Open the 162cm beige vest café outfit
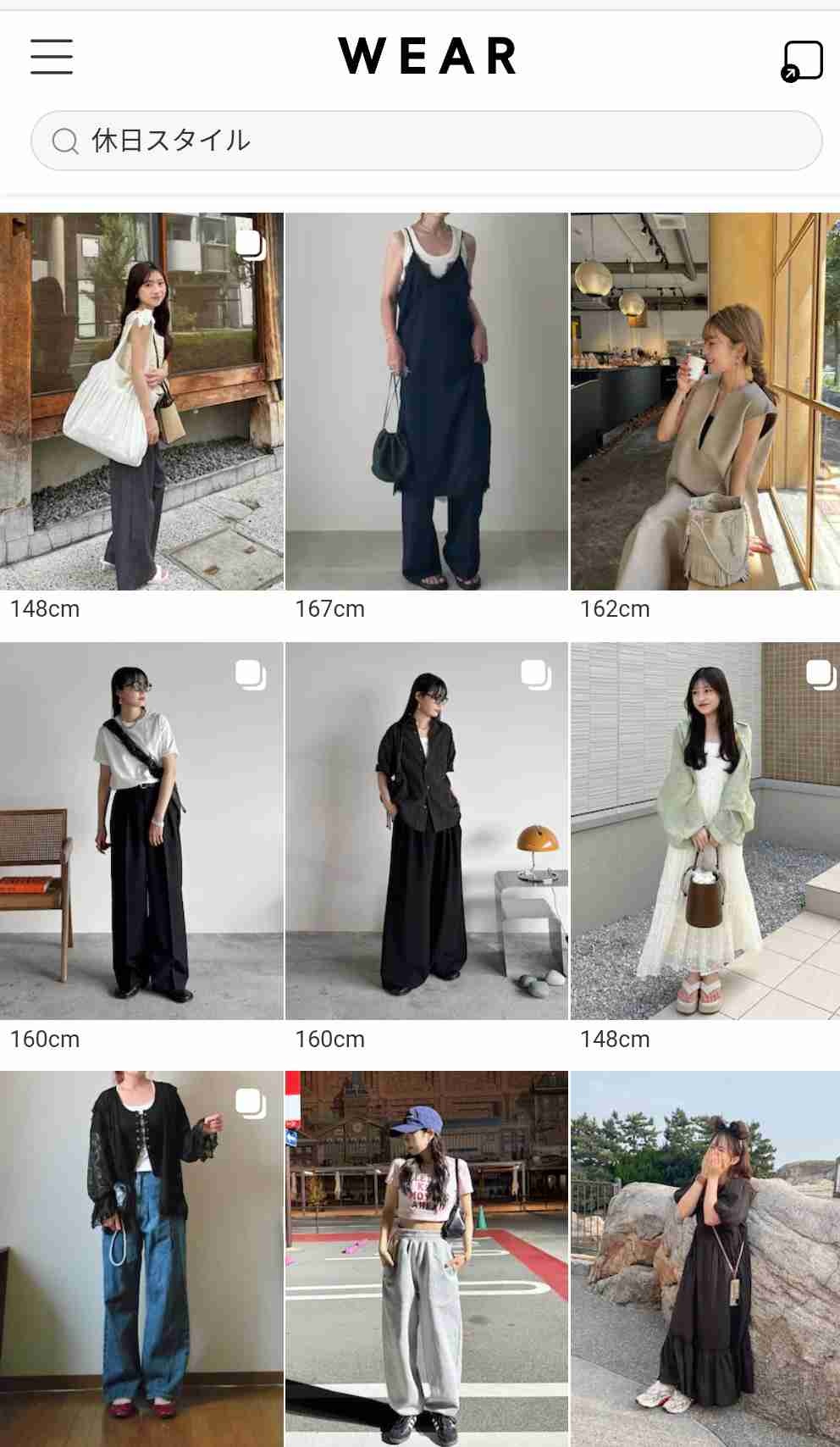Screen dimensions: 840x1447 pyautogui.click(x=705, y=401)
